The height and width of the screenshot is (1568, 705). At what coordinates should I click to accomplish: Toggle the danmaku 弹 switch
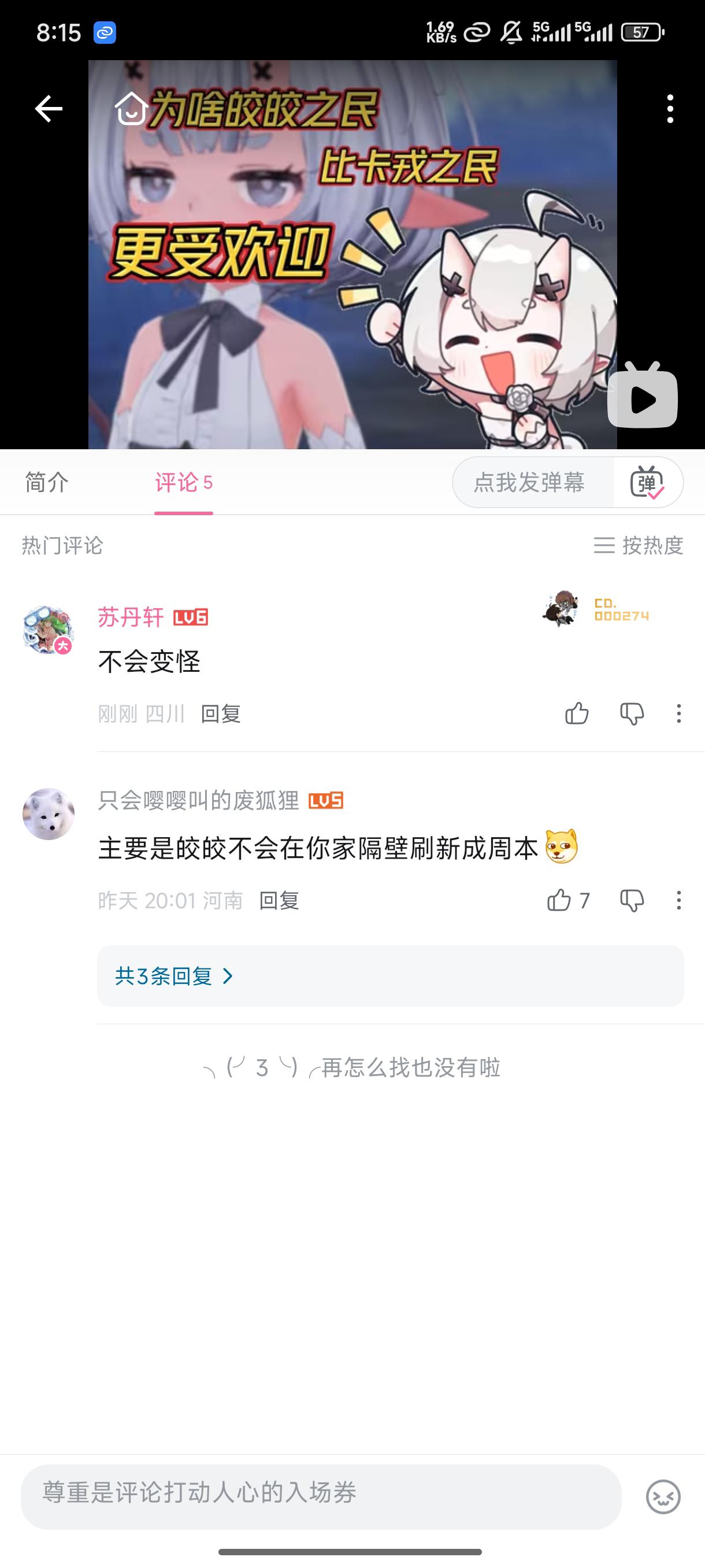coord(647,483)
